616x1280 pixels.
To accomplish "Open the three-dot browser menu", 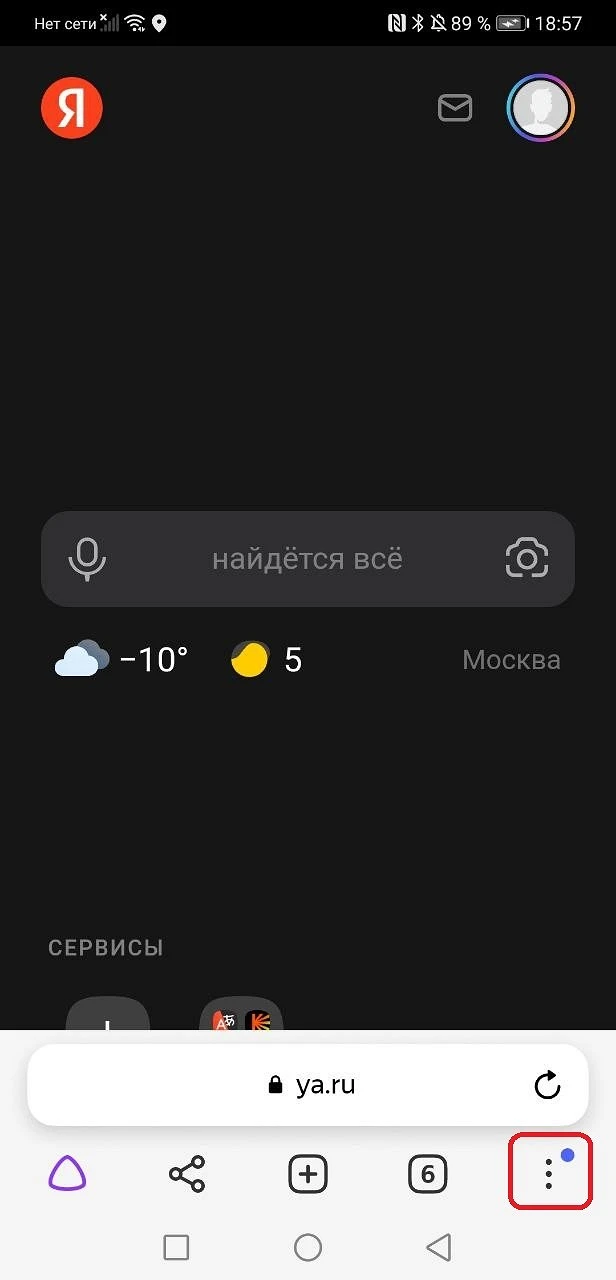I will (549, 1173).
